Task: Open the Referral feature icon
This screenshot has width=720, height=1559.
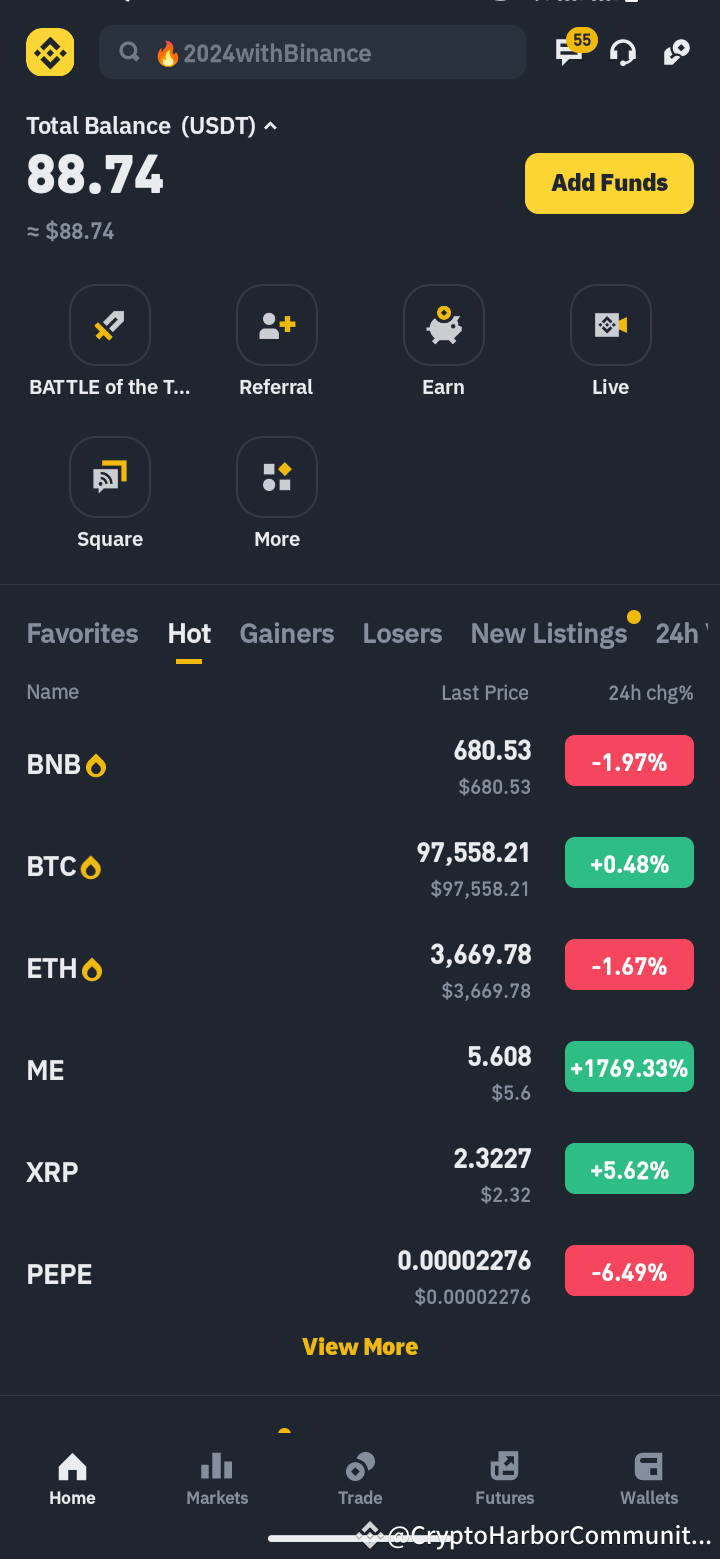Action: pyautogui.click(x=276, y=325)
